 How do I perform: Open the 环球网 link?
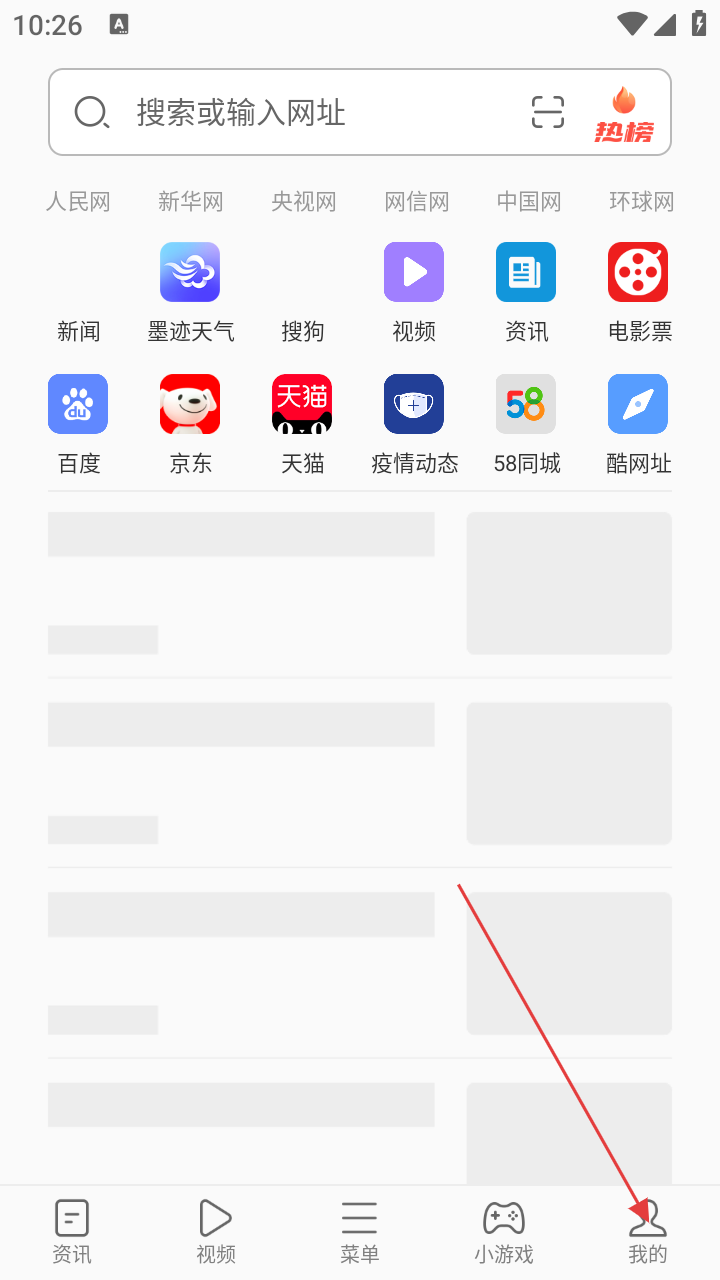pyautogui.click(x=641, y=202)
